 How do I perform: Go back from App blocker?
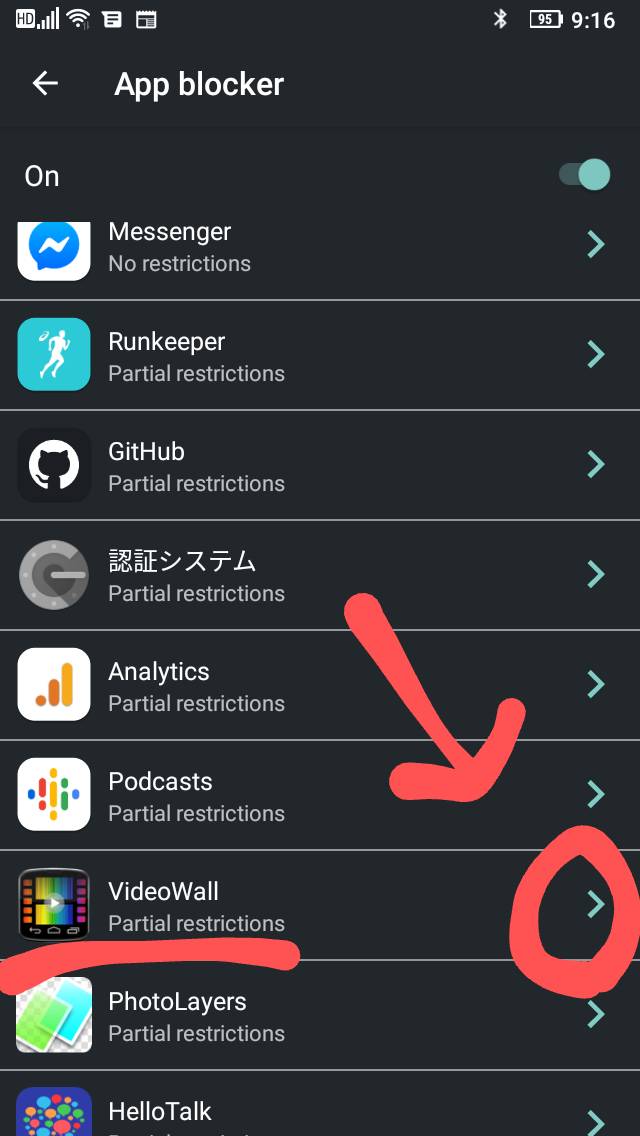click(x=45, y=84)
